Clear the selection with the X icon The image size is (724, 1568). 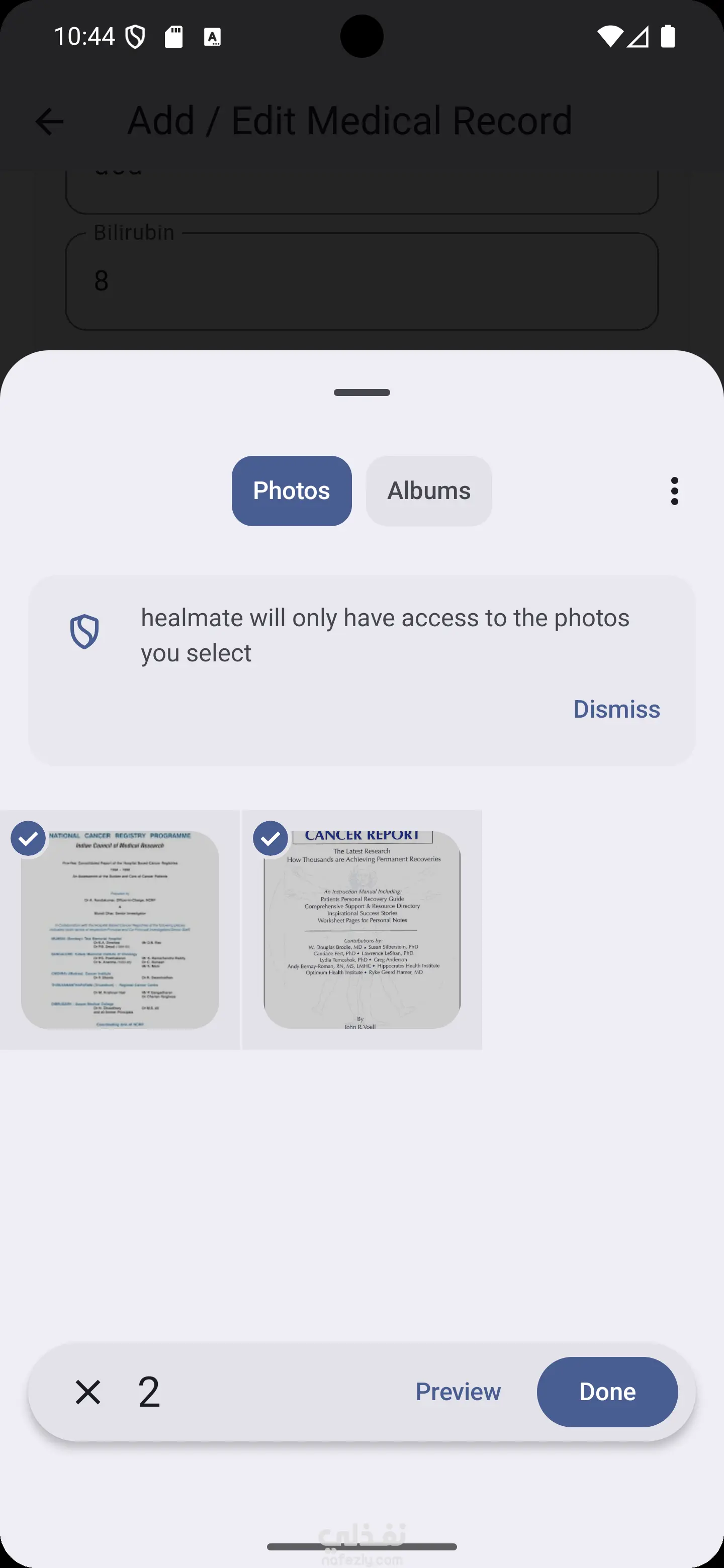[87, 1392]
